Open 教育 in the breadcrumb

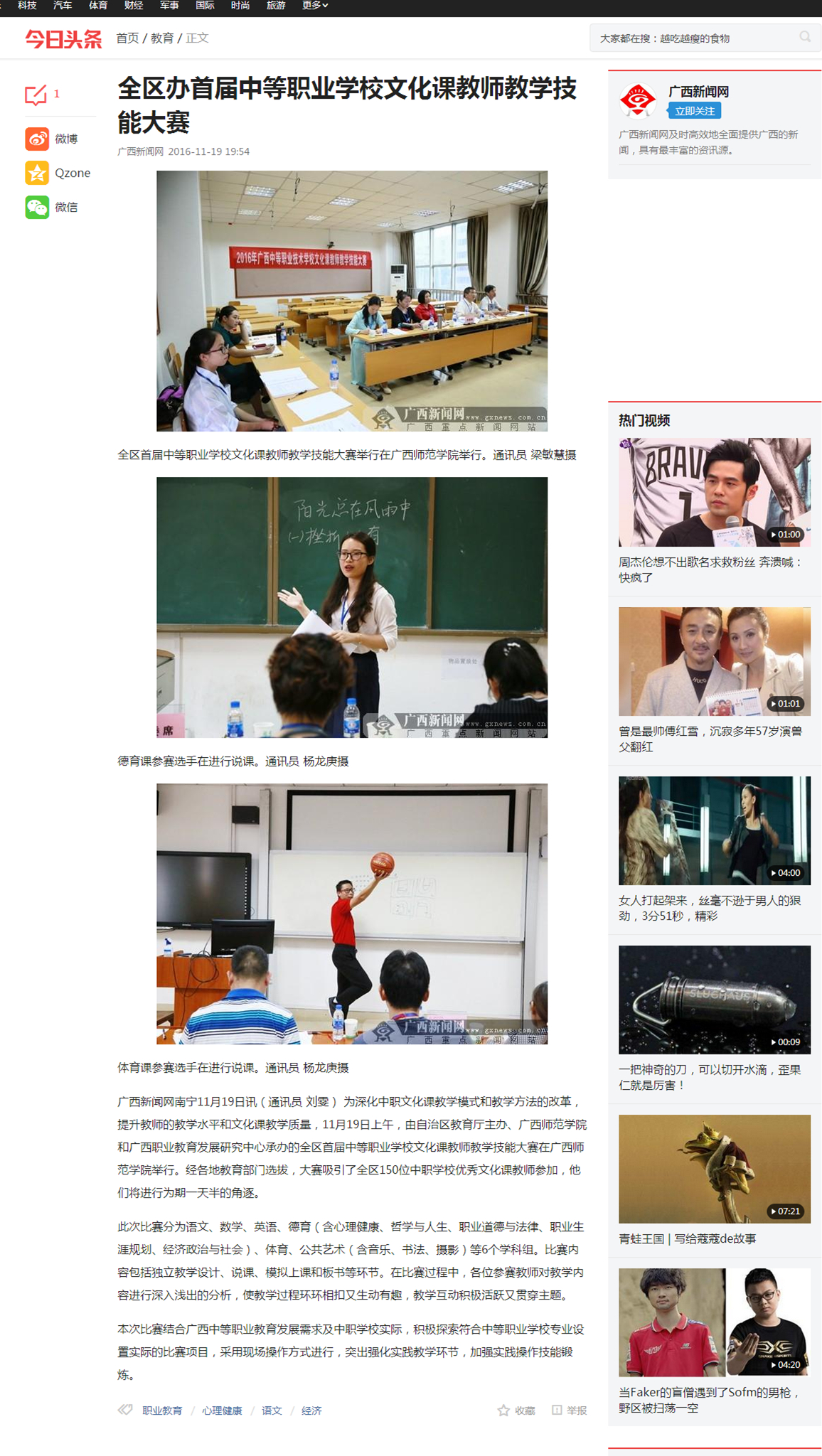(162, 38)
